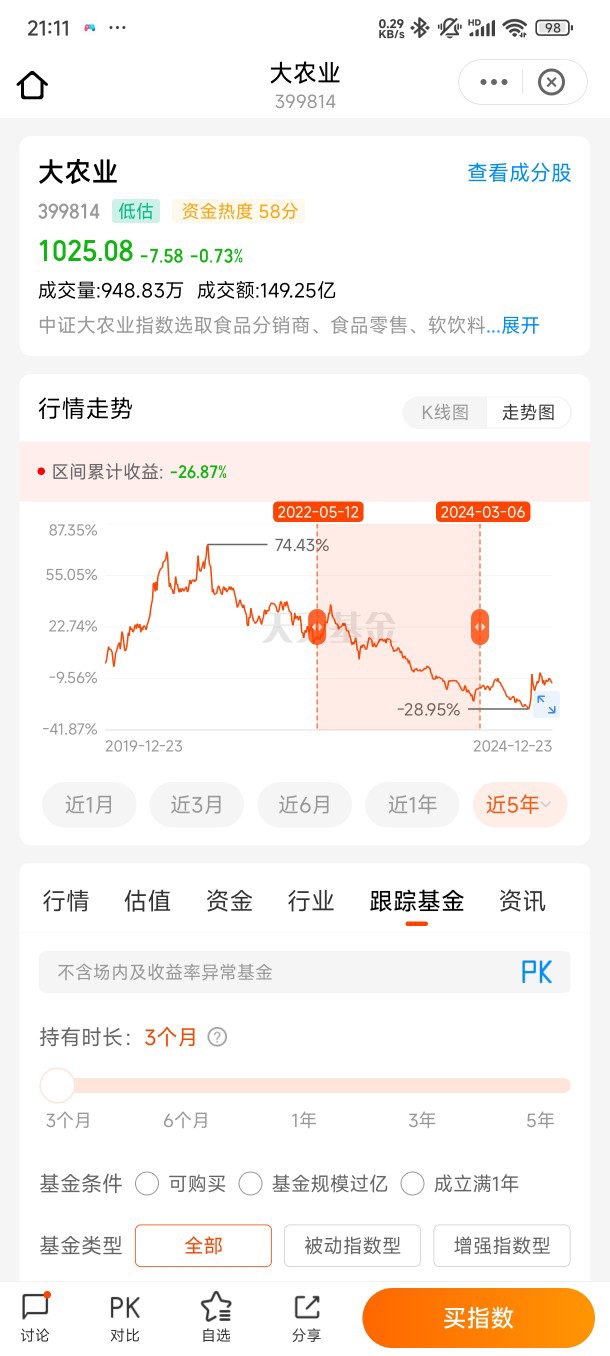Go to the home icon

click(33, 85)
